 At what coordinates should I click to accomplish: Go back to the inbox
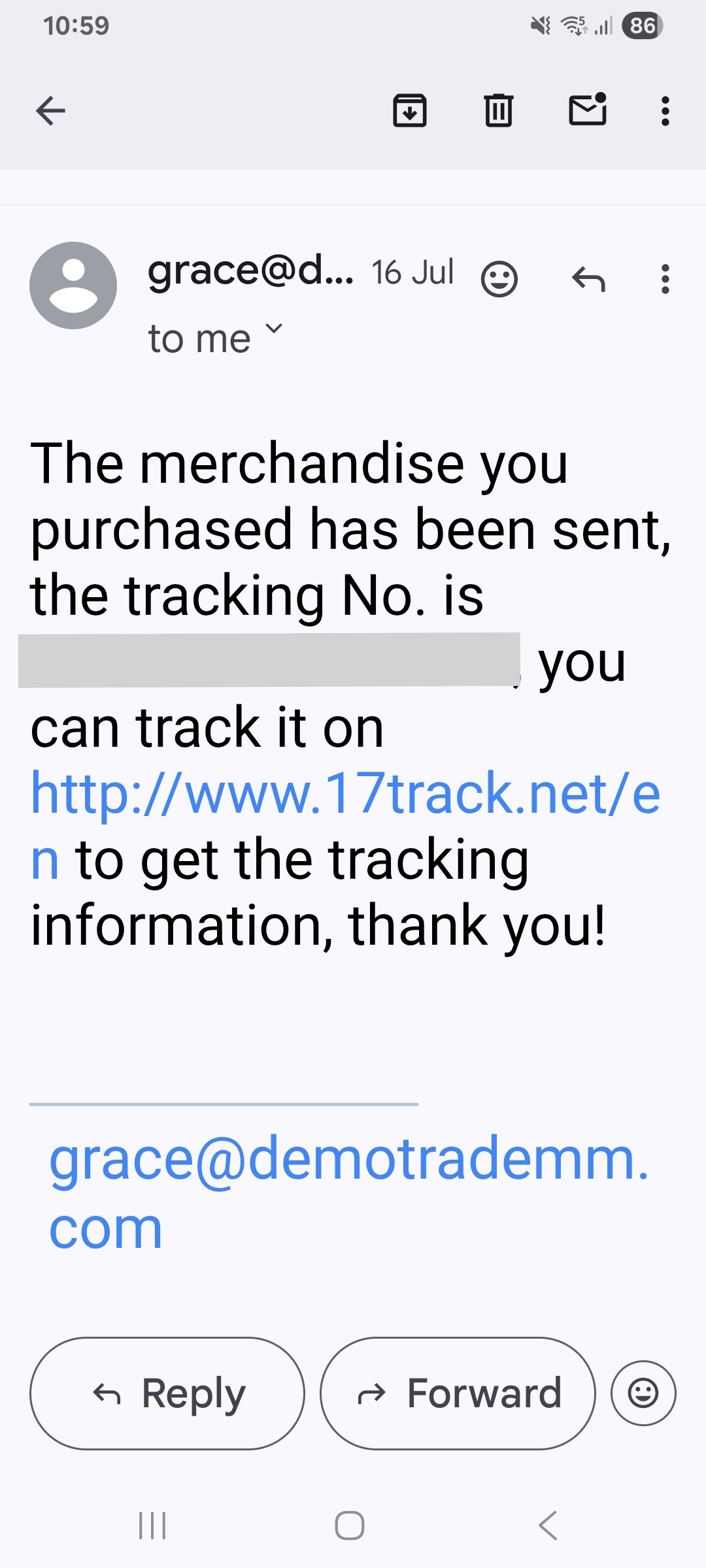click(50, 110)
